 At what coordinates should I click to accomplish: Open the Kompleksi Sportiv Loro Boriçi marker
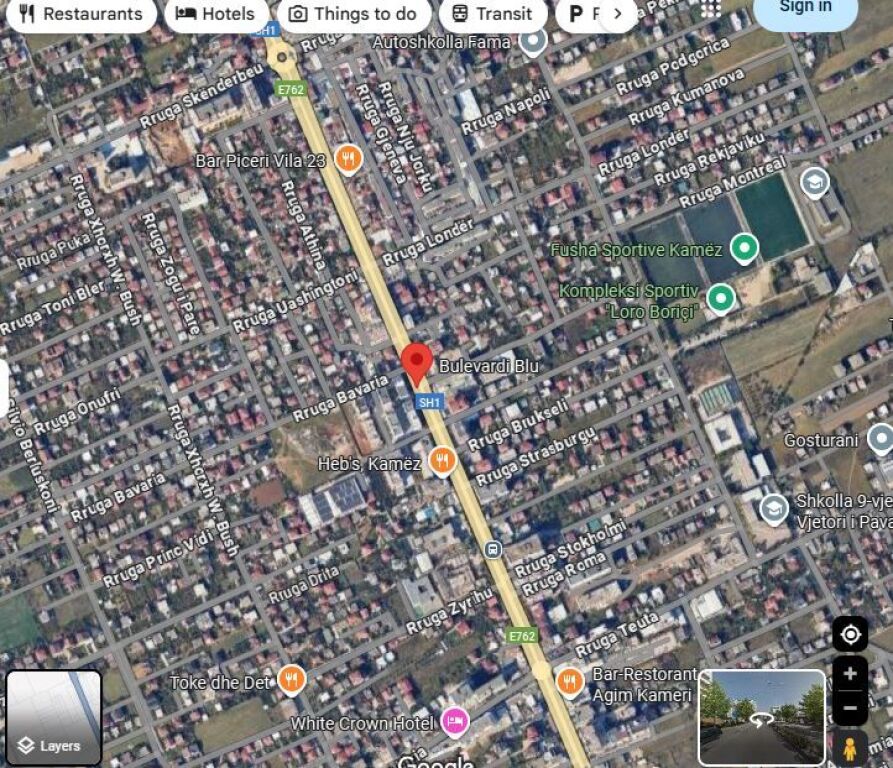pyautogui.click(x=720, y=298)
